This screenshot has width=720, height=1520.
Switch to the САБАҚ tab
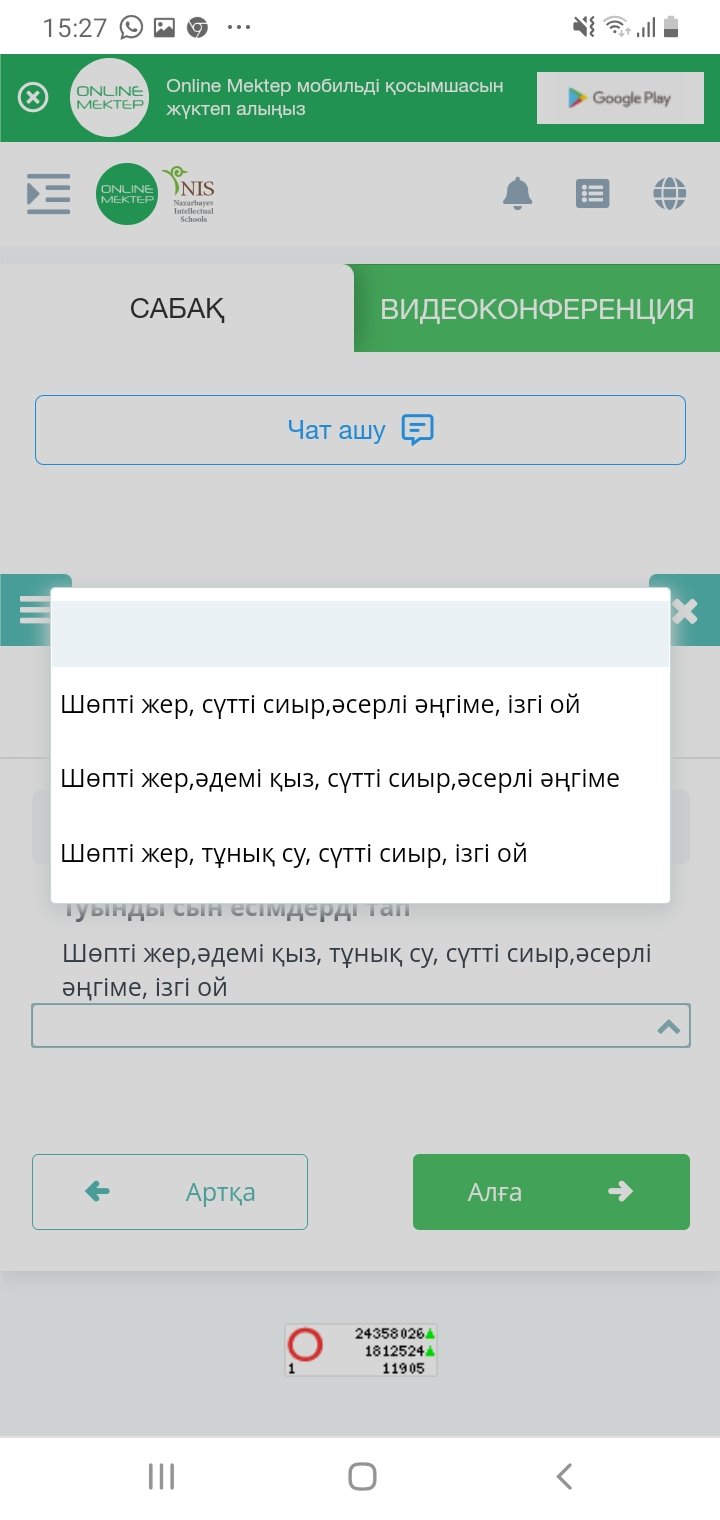tap(177, 309)
